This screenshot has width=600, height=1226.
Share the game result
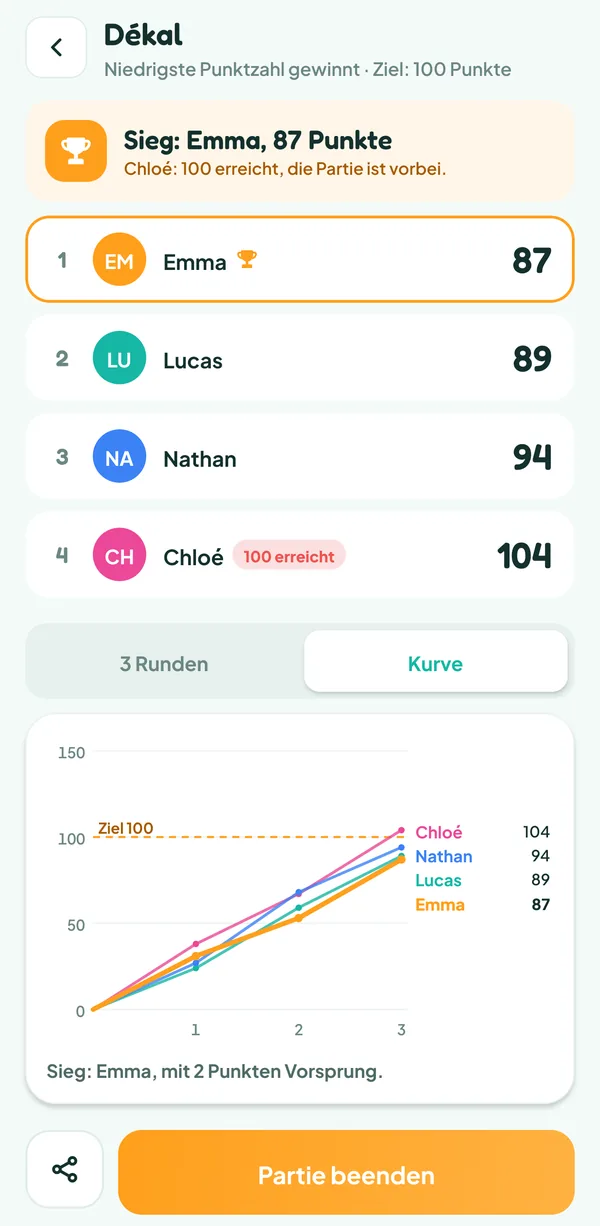click(64, 1169)
